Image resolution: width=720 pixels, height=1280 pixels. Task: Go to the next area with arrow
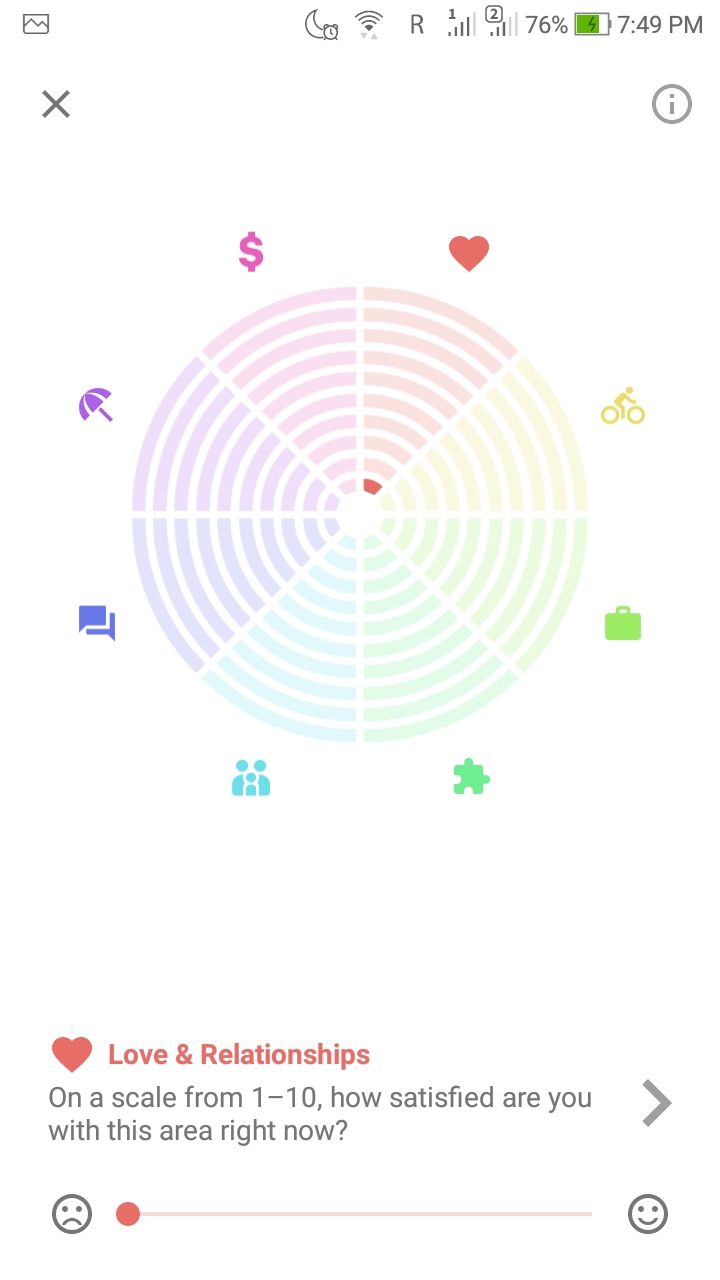656,1103
